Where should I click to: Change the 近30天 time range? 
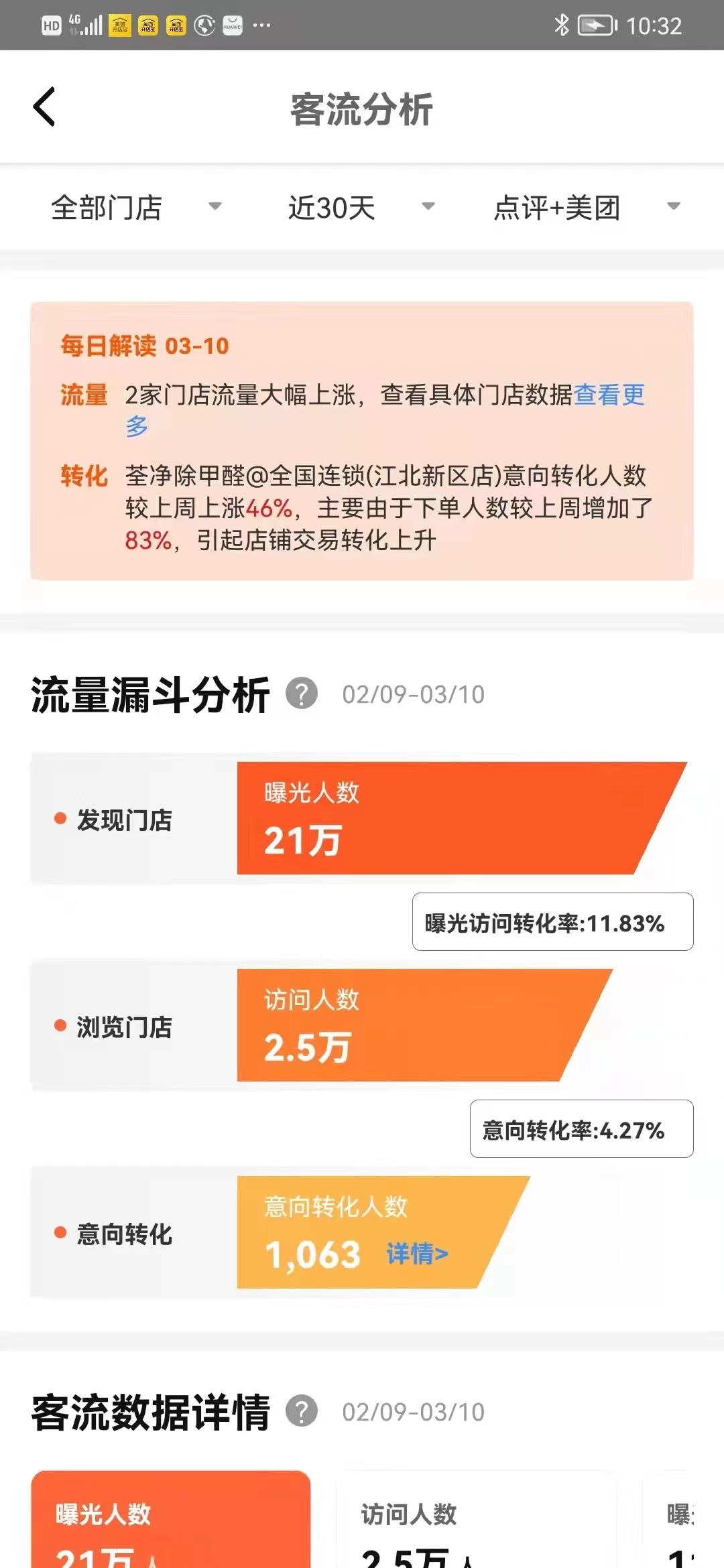click(361, 207)
